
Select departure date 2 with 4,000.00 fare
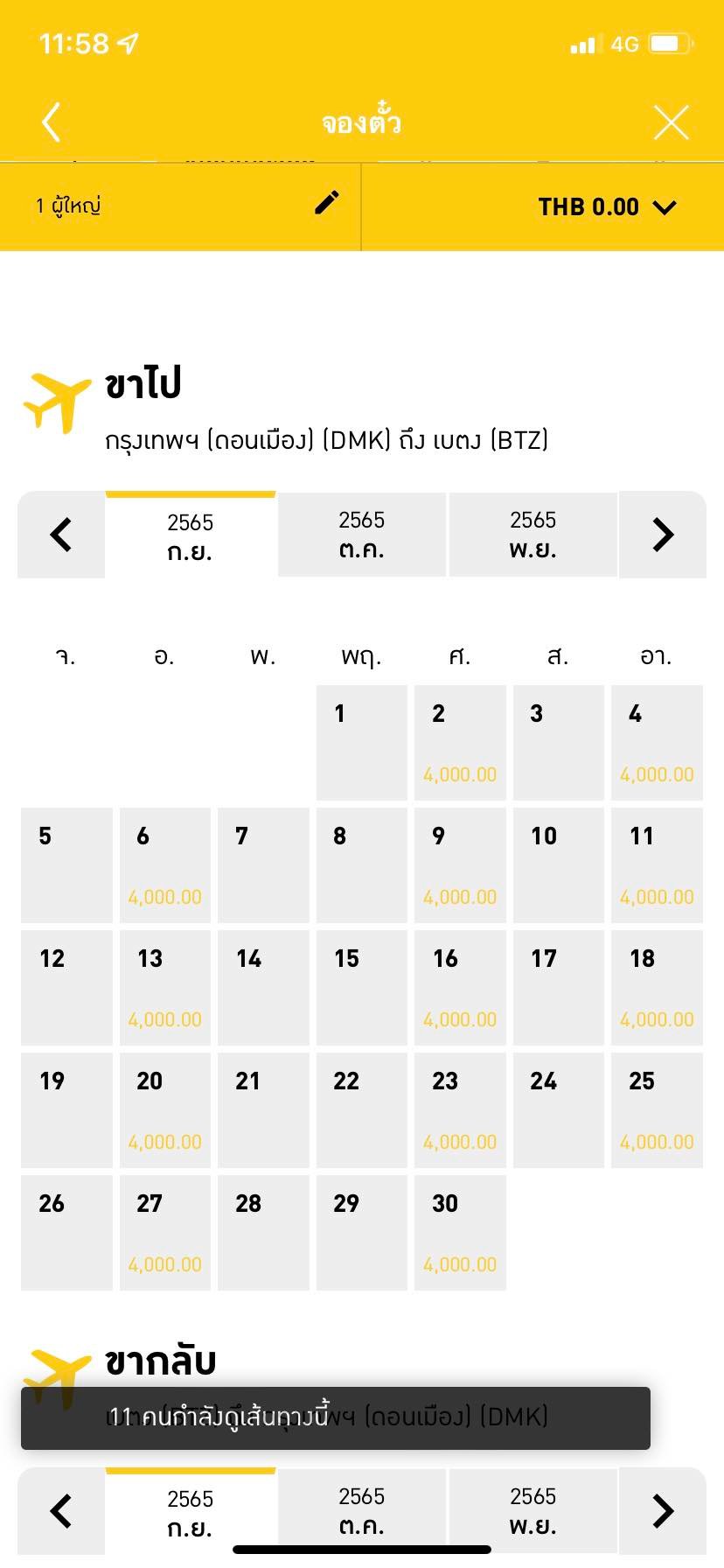click(460, 743)
